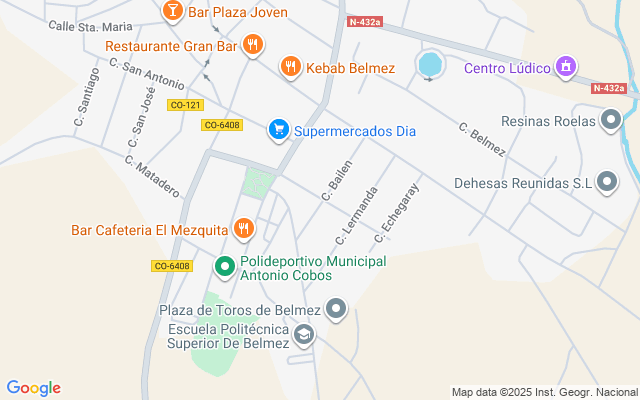This screenshot has height=400, width=640.
Task: Open the Centro Lúdico place marker
Action: point(566,67)
